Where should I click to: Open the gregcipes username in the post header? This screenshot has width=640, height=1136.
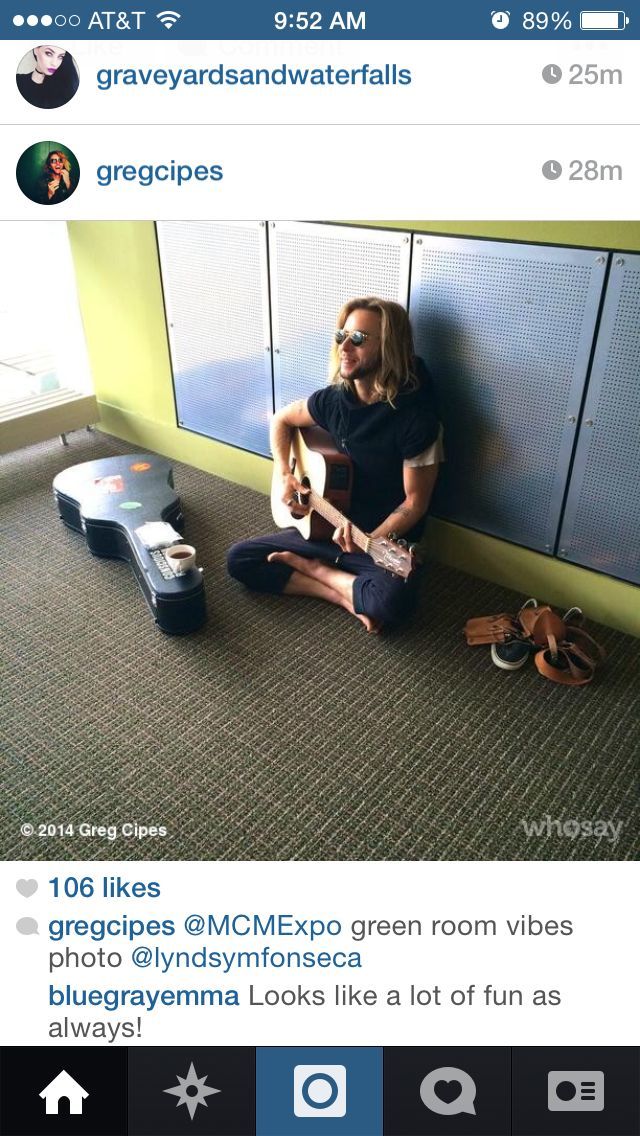(x=159, y=171)
